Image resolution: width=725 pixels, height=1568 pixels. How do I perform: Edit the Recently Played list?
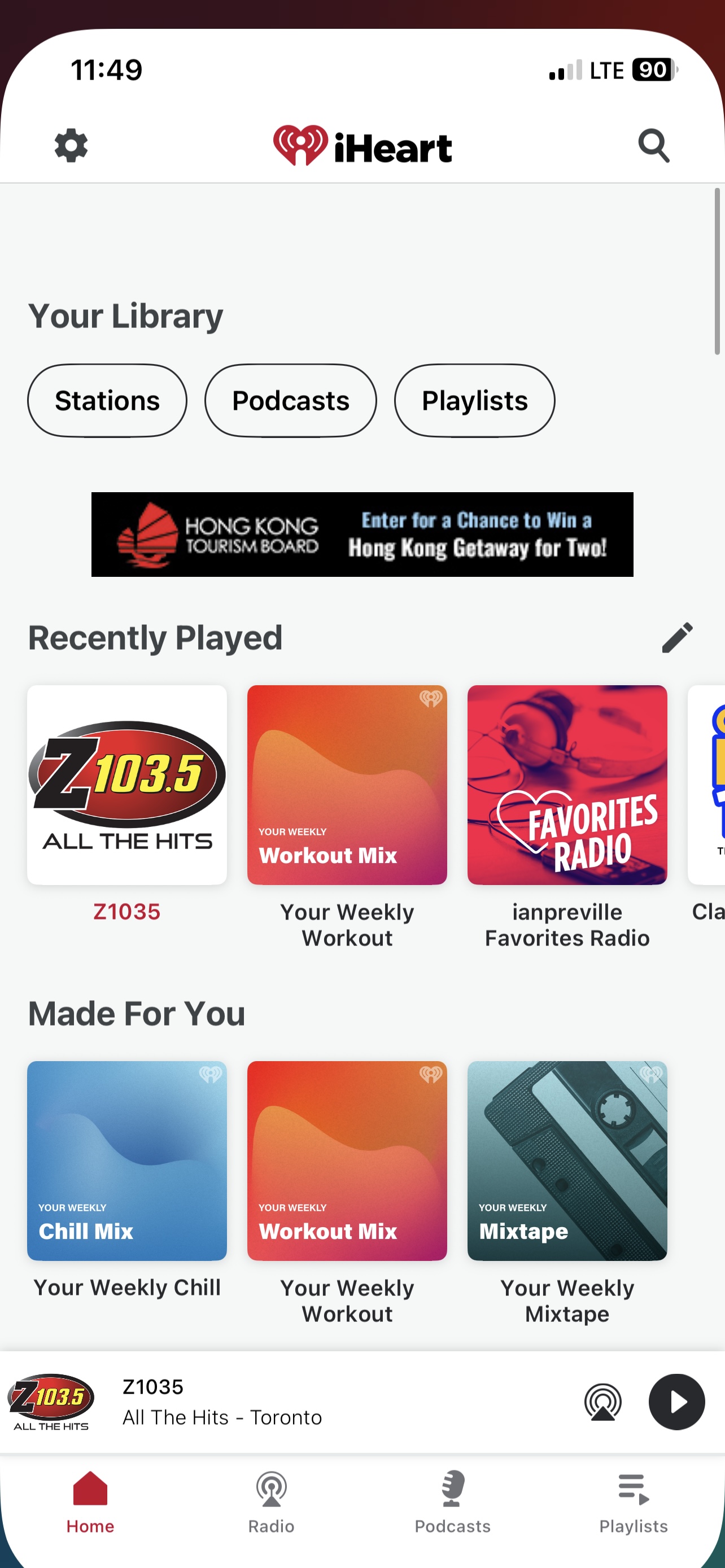(x=677, y=637)
